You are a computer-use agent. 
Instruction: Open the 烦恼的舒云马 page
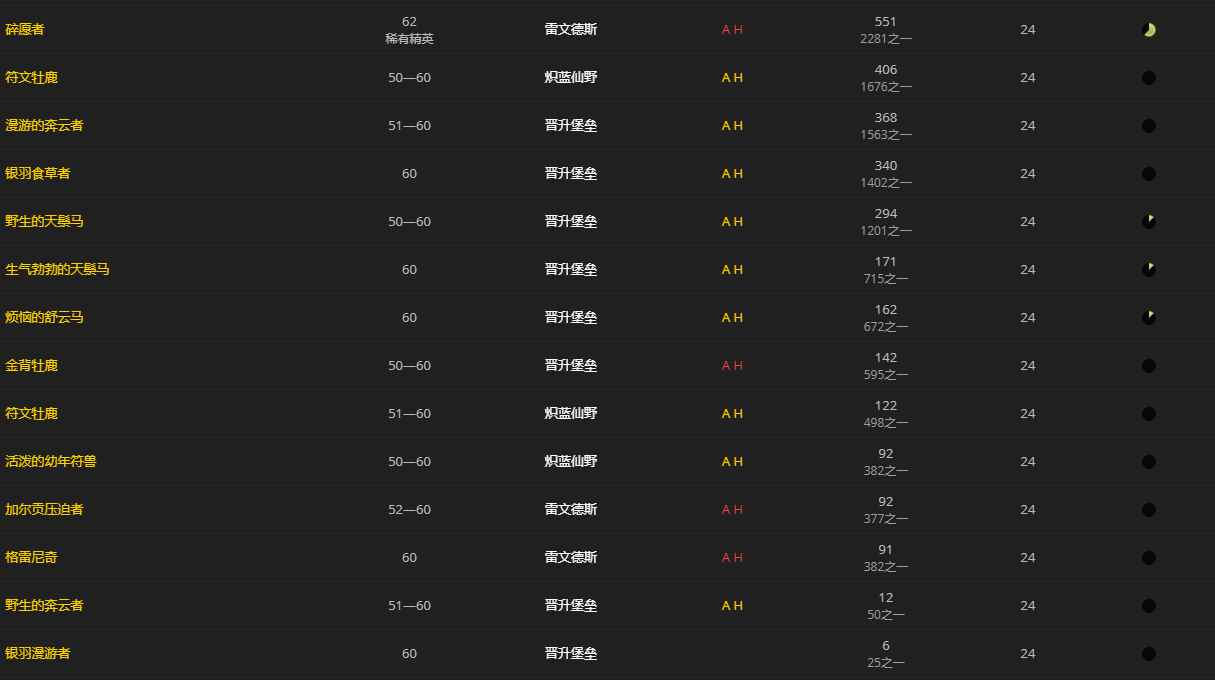click(44, 318)
